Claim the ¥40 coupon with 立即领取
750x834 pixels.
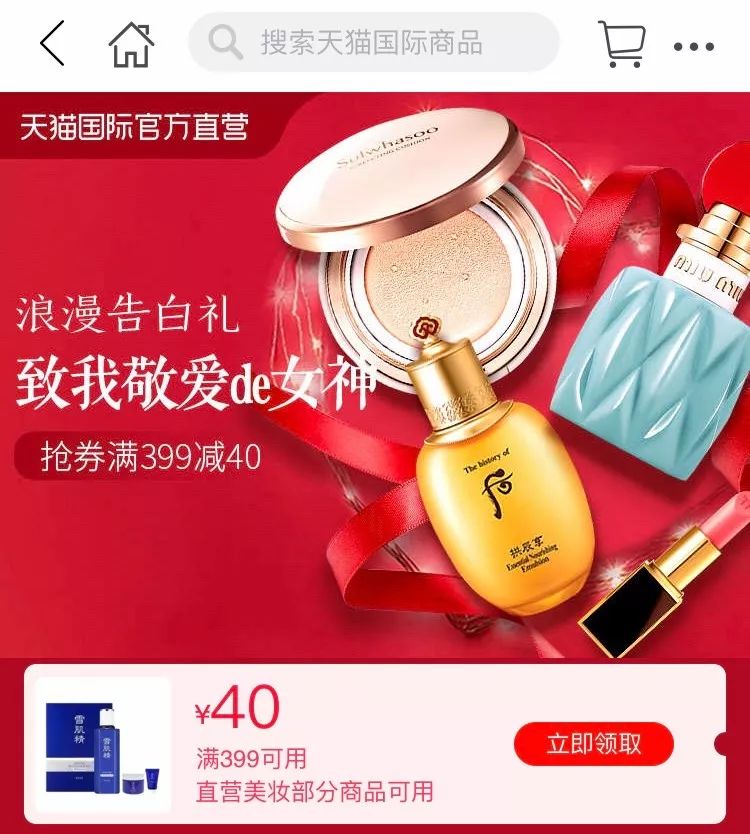[x=594, y=743]
